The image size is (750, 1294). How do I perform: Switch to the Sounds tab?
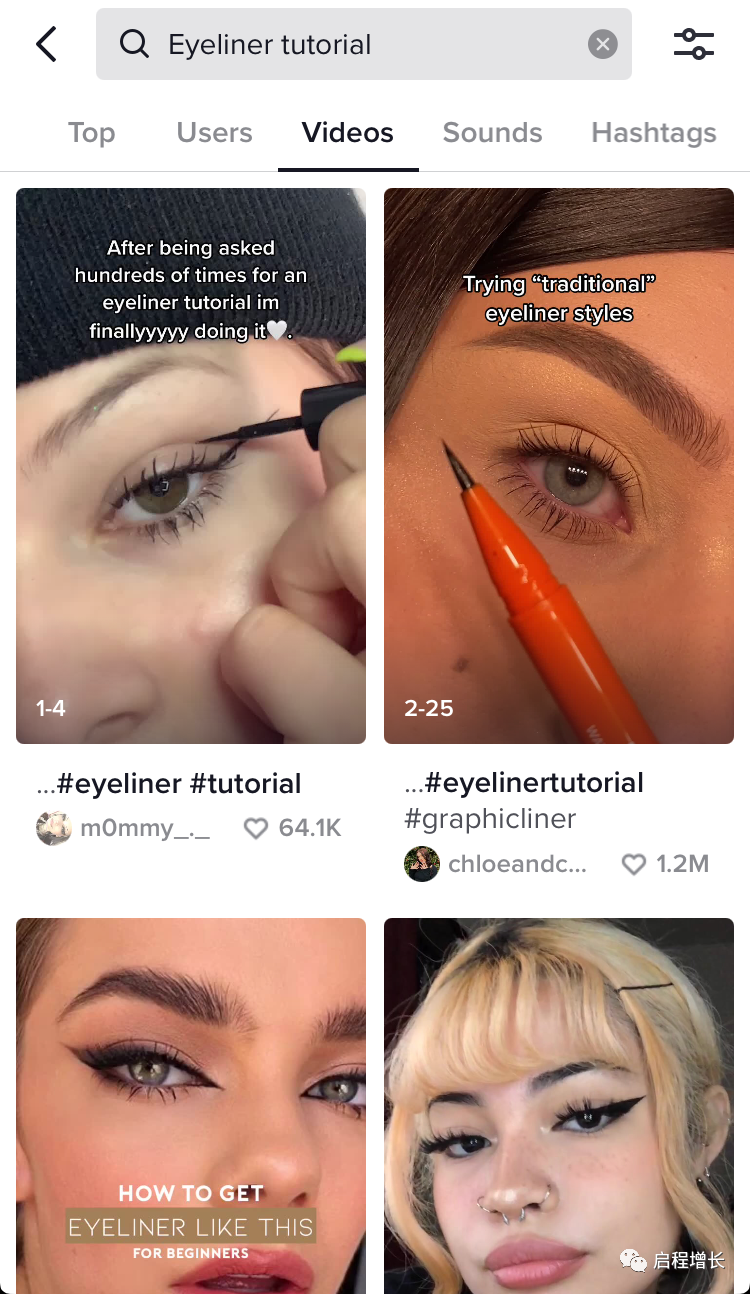[492, 133]
